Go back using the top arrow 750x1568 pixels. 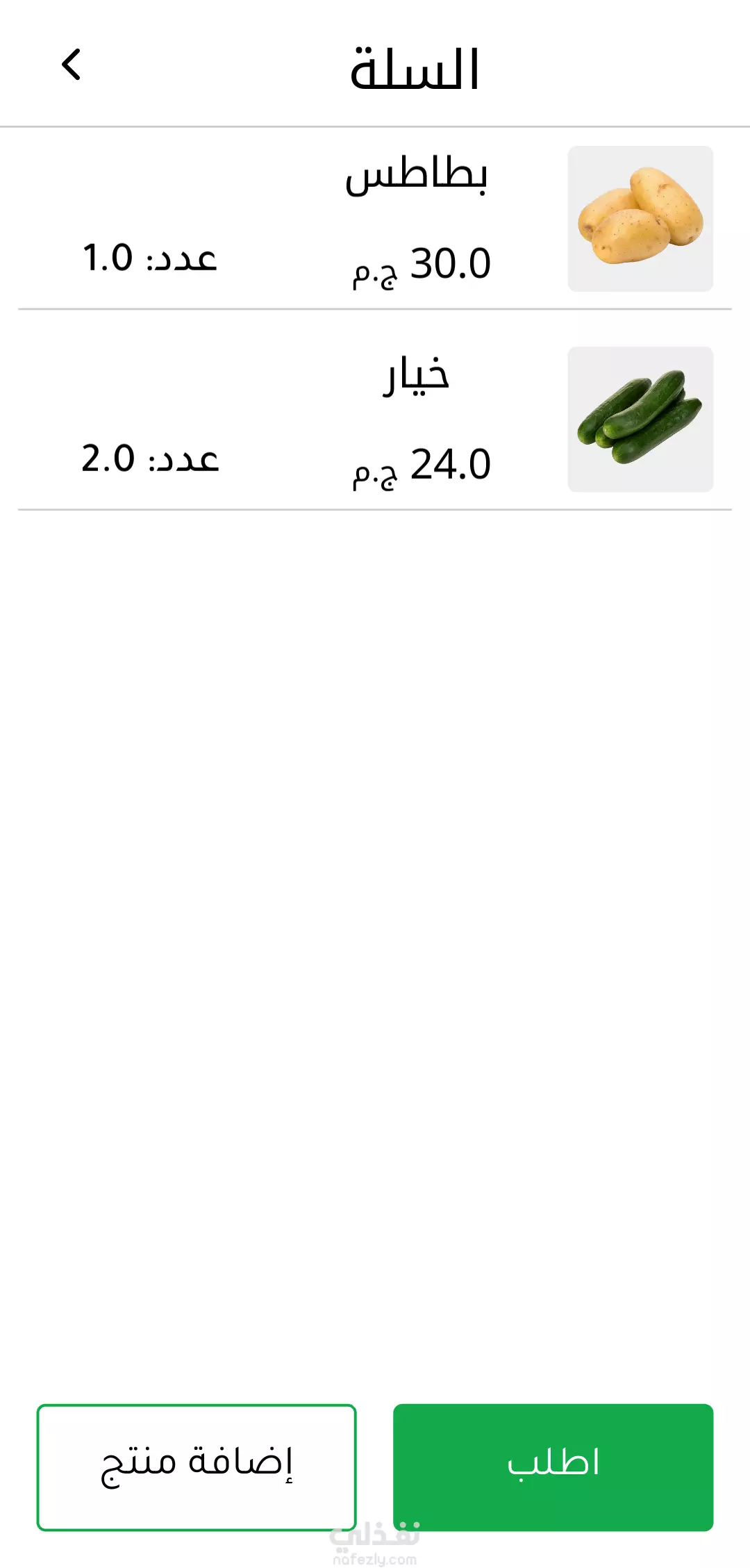point(72,65)
